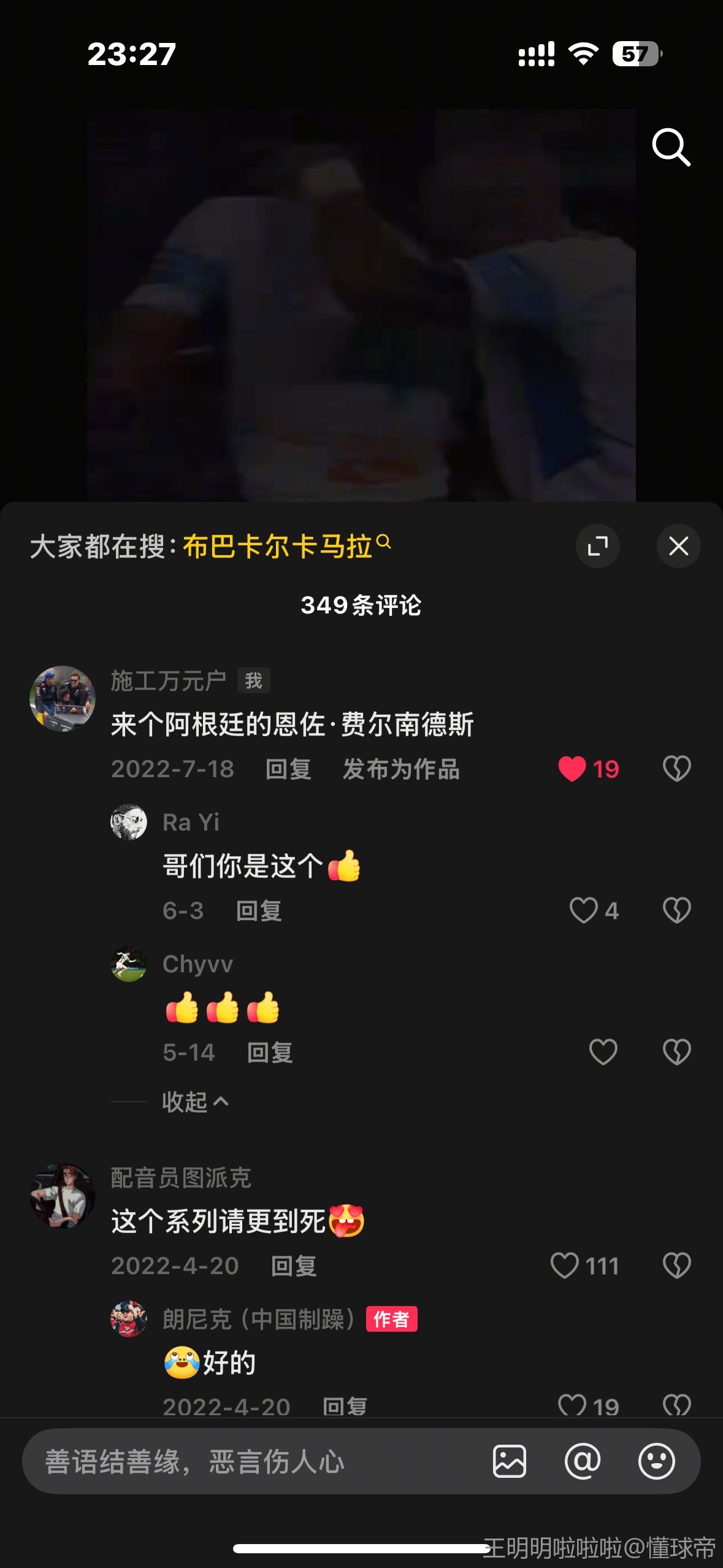Dislike Chyvv's reply

tap(676, 1052)
